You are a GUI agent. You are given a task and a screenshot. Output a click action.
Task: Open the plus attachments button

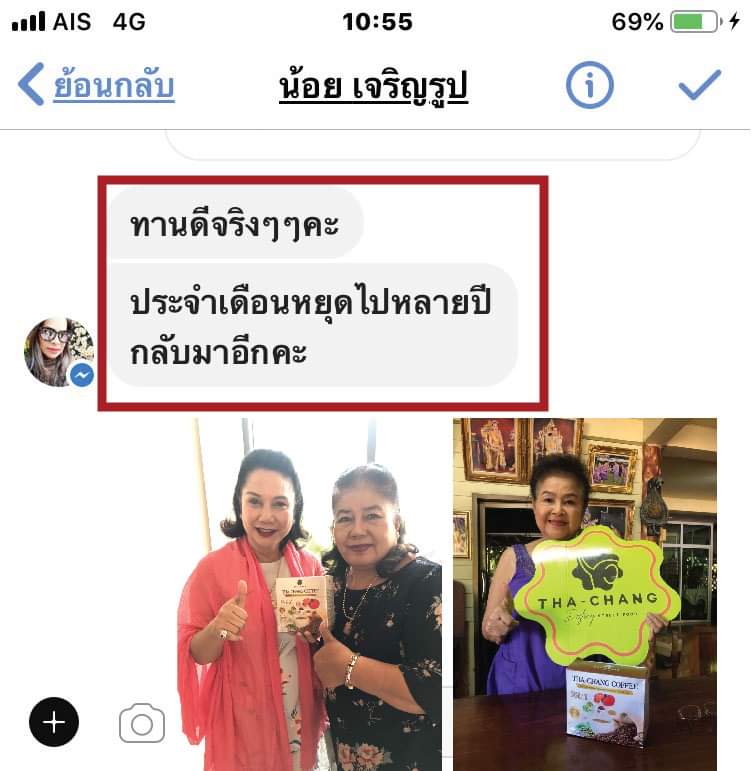(54, 722)
